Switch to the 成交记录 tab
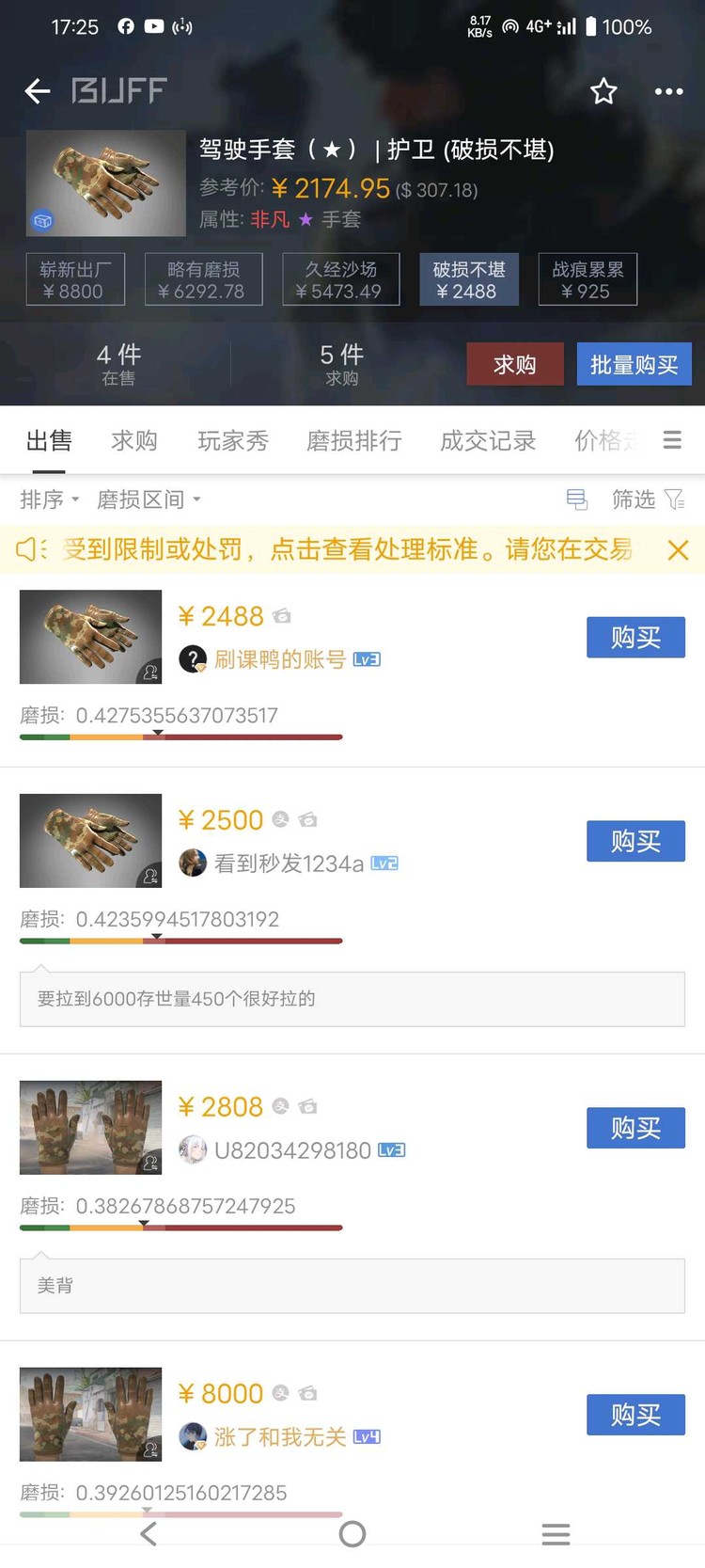The image size is (705, 1568). click(x=488, y=439)
